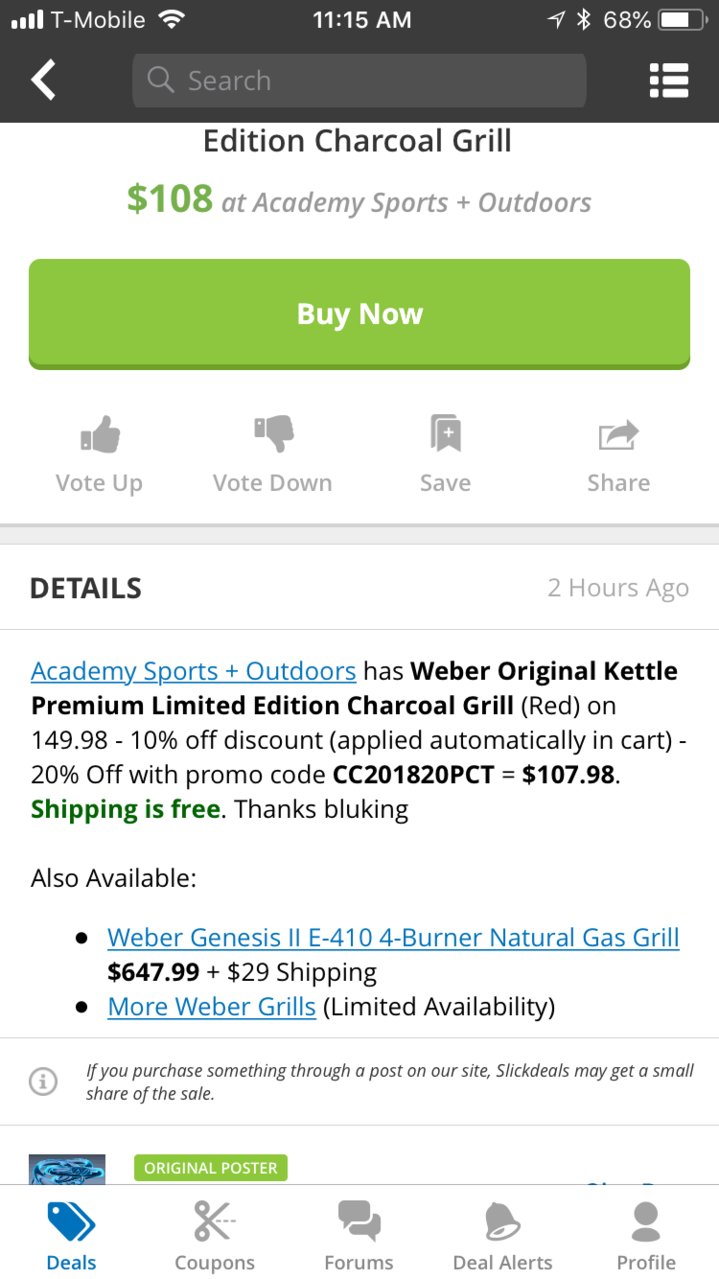This screenshot has width=719, height=1279.
Task: Vote Up this deal
Action: (x=99, y=455)
